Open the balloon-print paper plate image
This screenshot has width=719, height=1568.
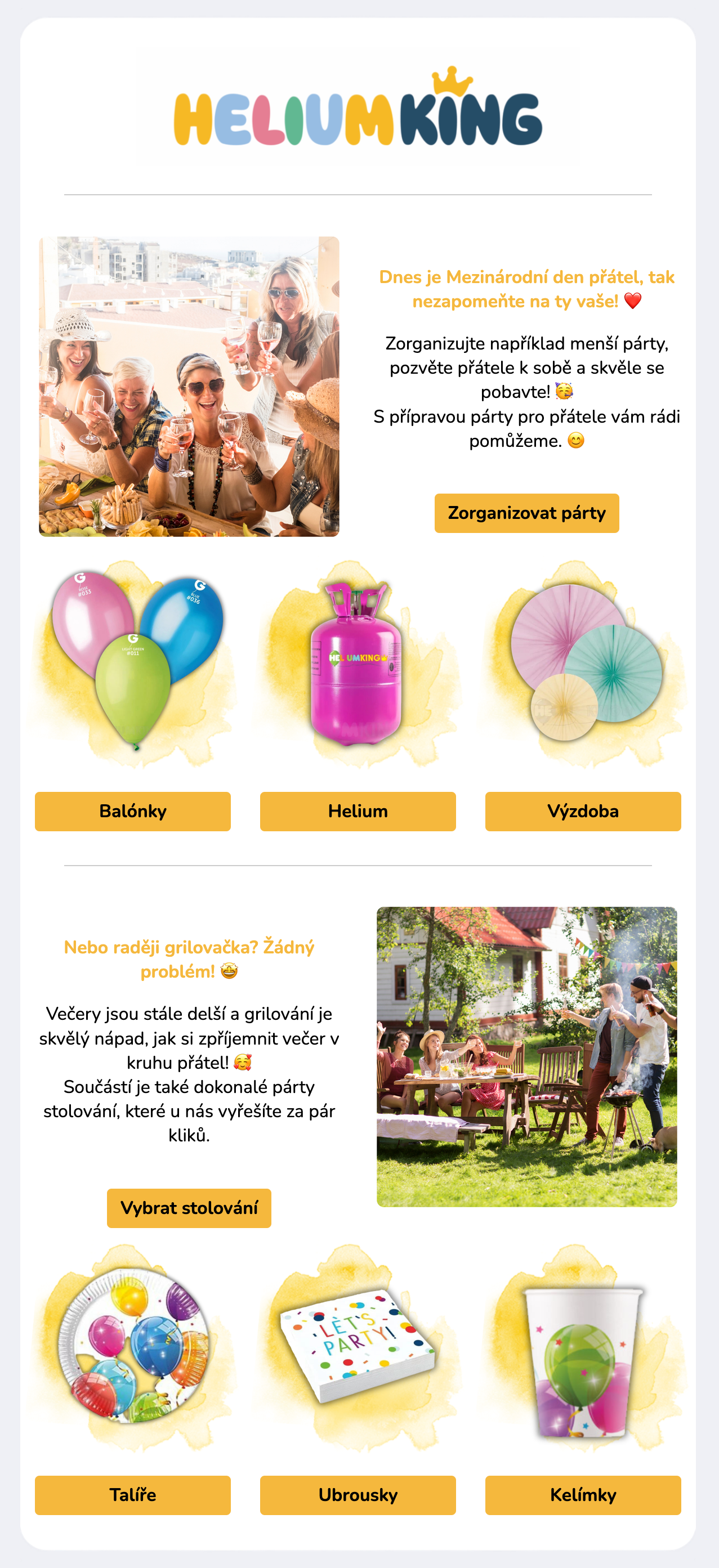pos(134,1345)
